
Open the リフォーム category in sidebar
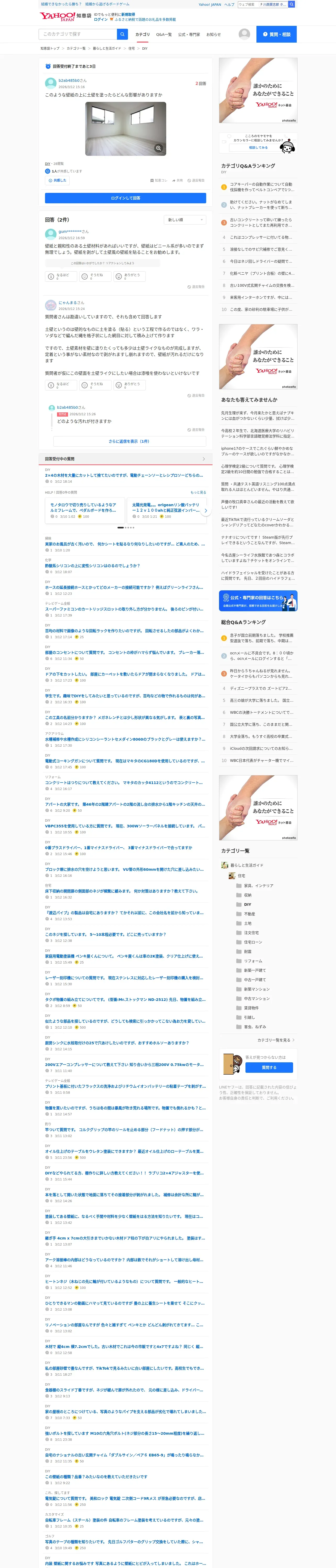pos(253,961)
